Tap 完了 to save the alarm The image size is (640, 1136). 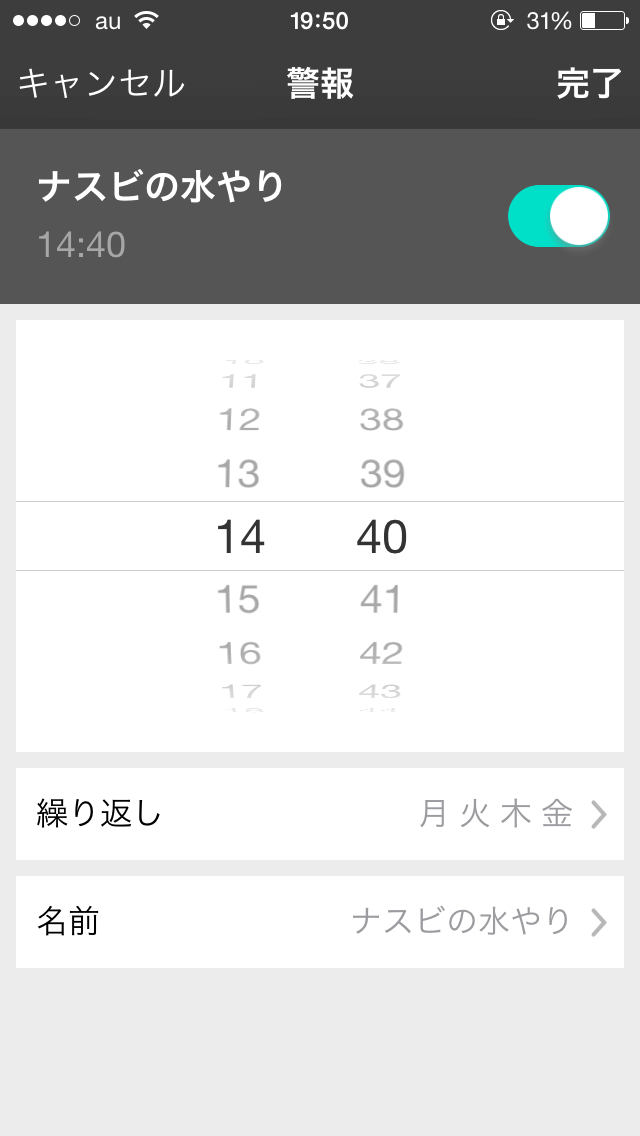tap(589, 83)
